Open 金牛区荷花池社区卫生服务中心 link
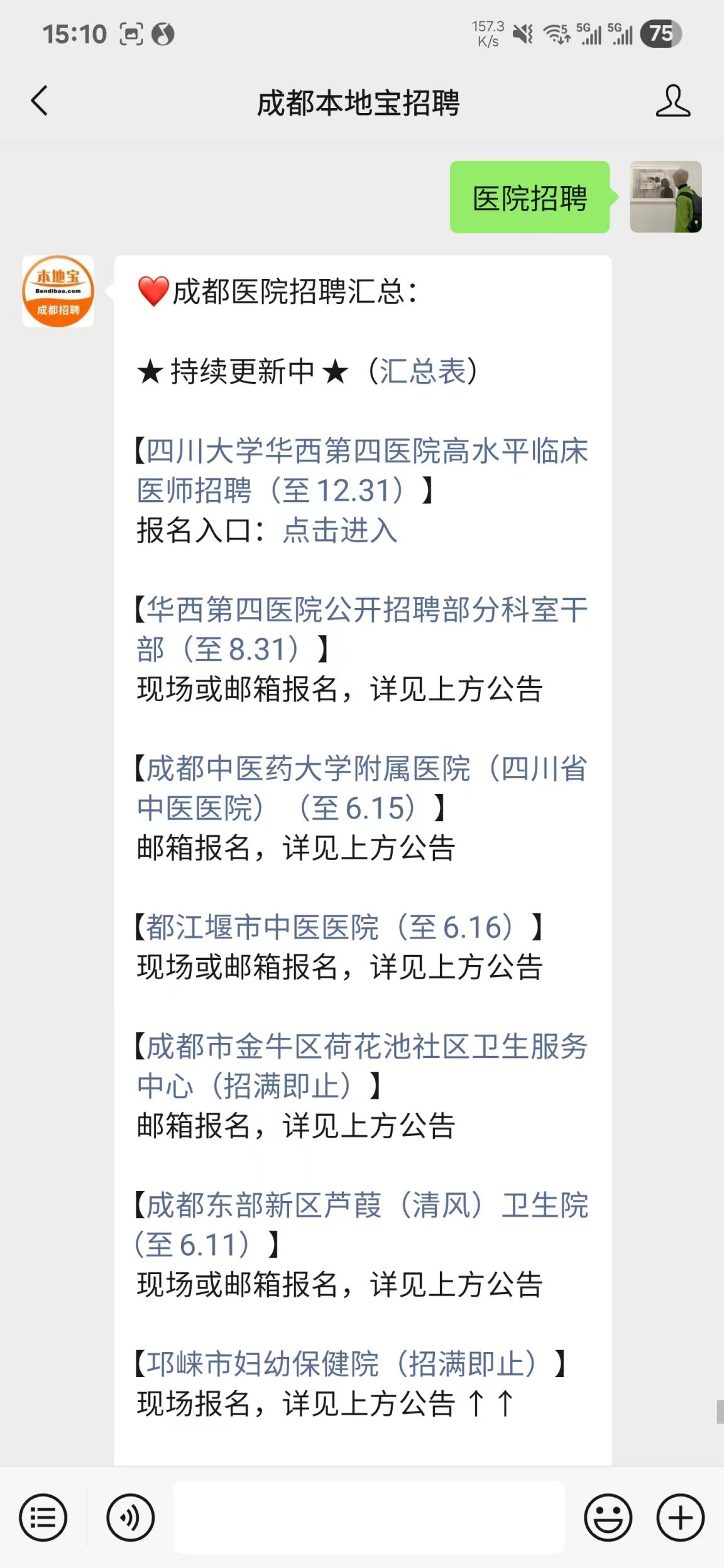The width and height of the screenshot is (724, 1568). tap(362, 1065)
